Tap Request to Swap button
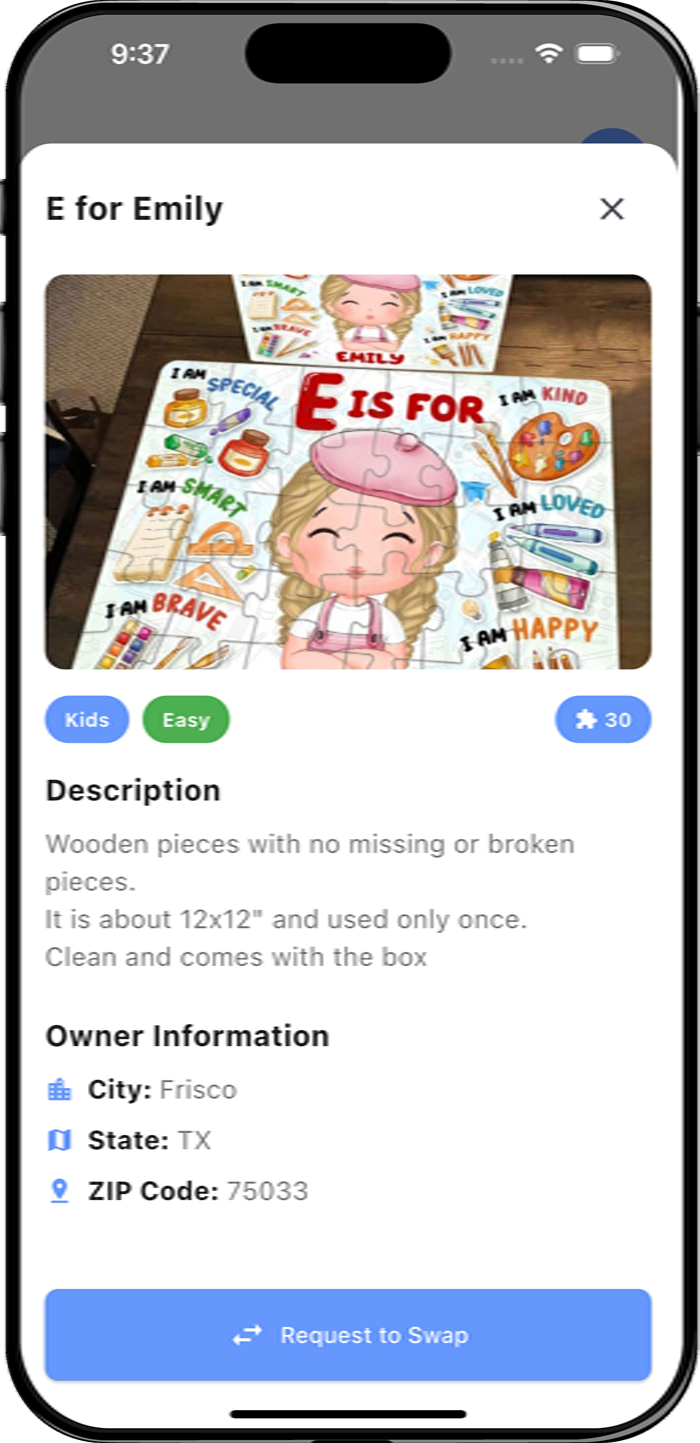The width and height of the screenshot is (700, 1443). coord(348,1334)
